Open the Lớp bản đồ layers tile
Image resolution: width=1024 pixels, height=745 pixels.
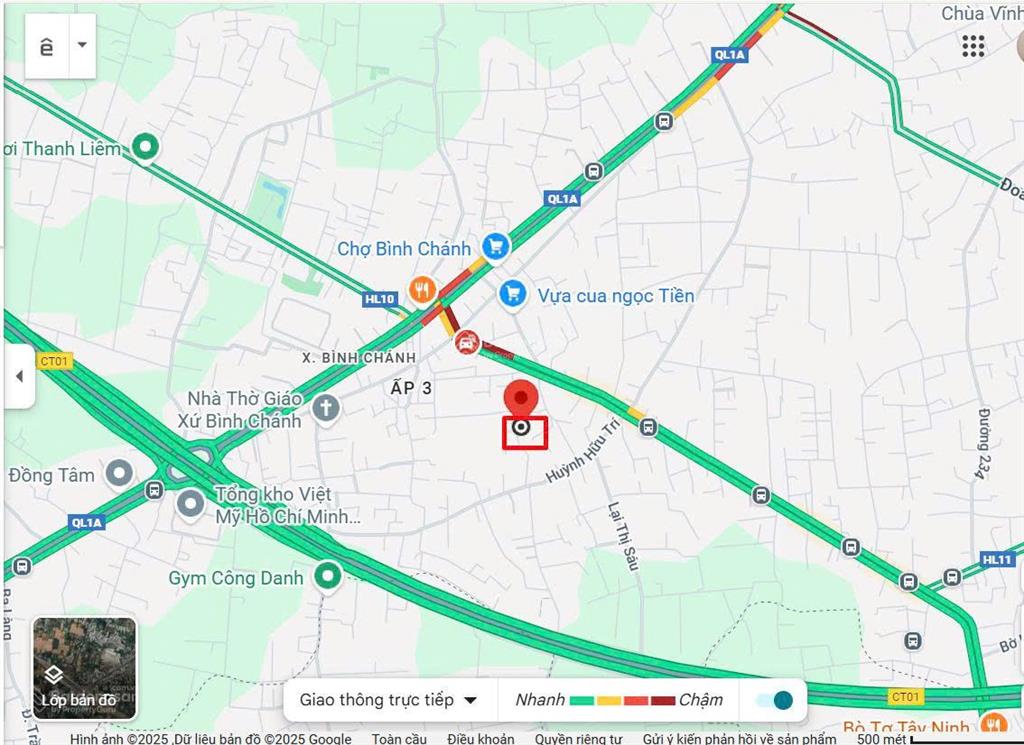(84, 668)
